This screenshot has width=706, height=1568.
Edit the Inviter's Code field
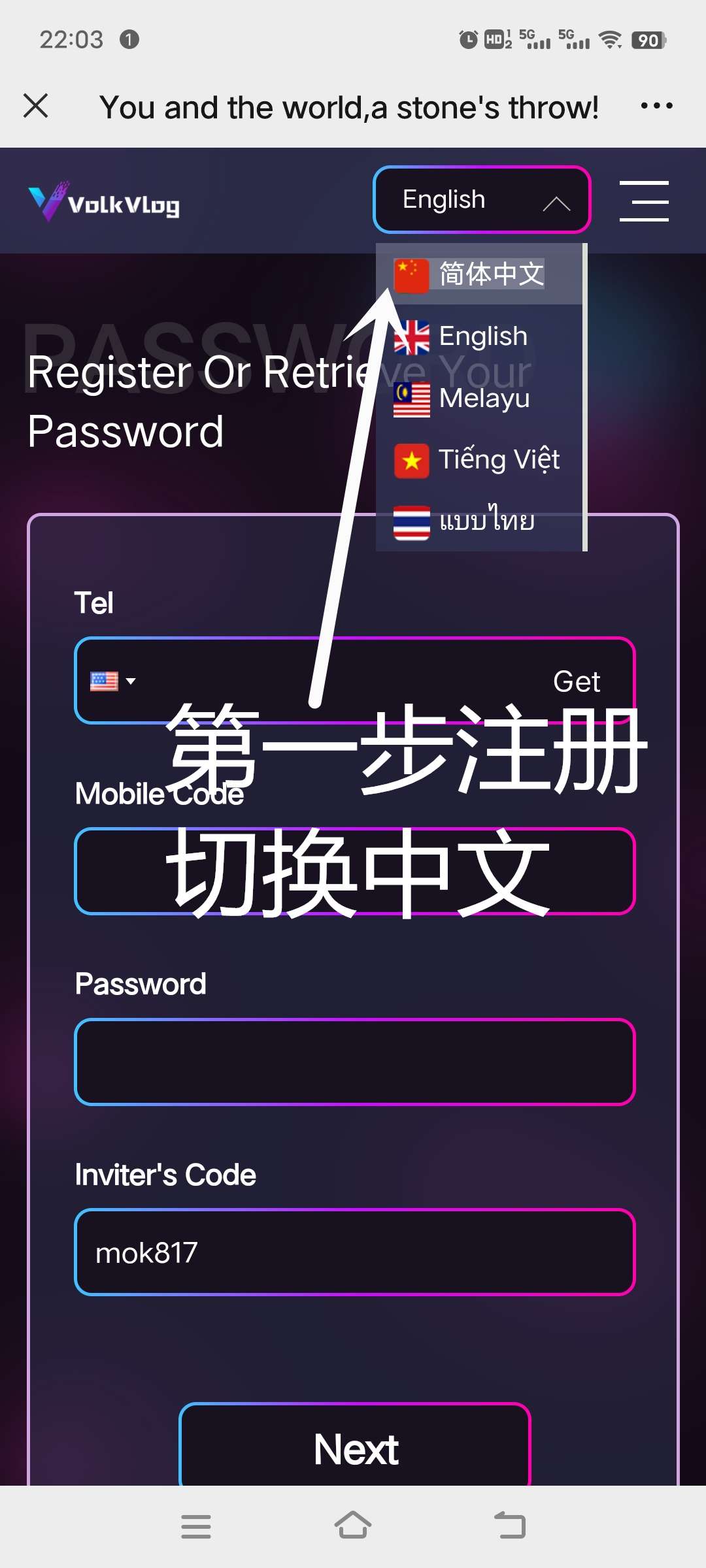click(355, 1252)
